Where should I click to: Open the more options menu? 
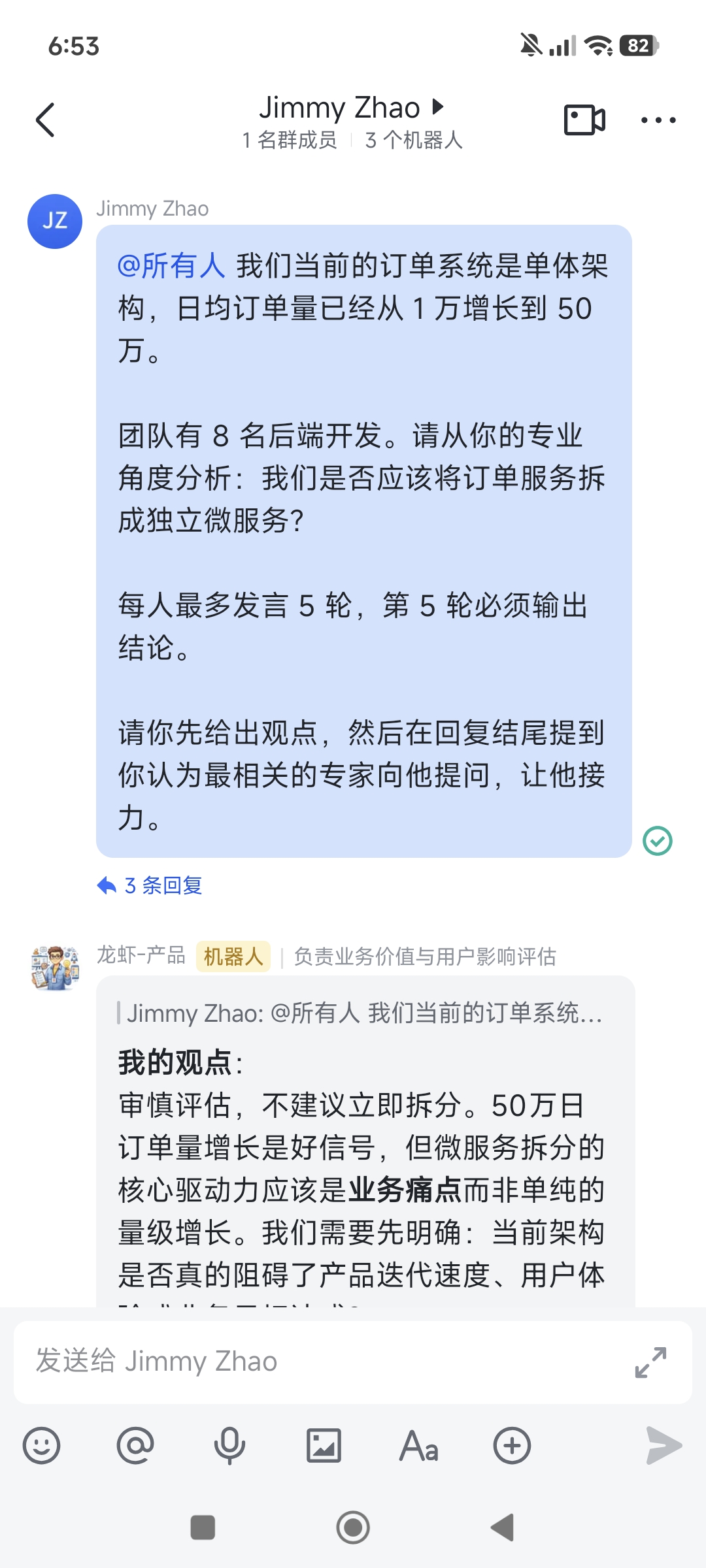[659, 120]
